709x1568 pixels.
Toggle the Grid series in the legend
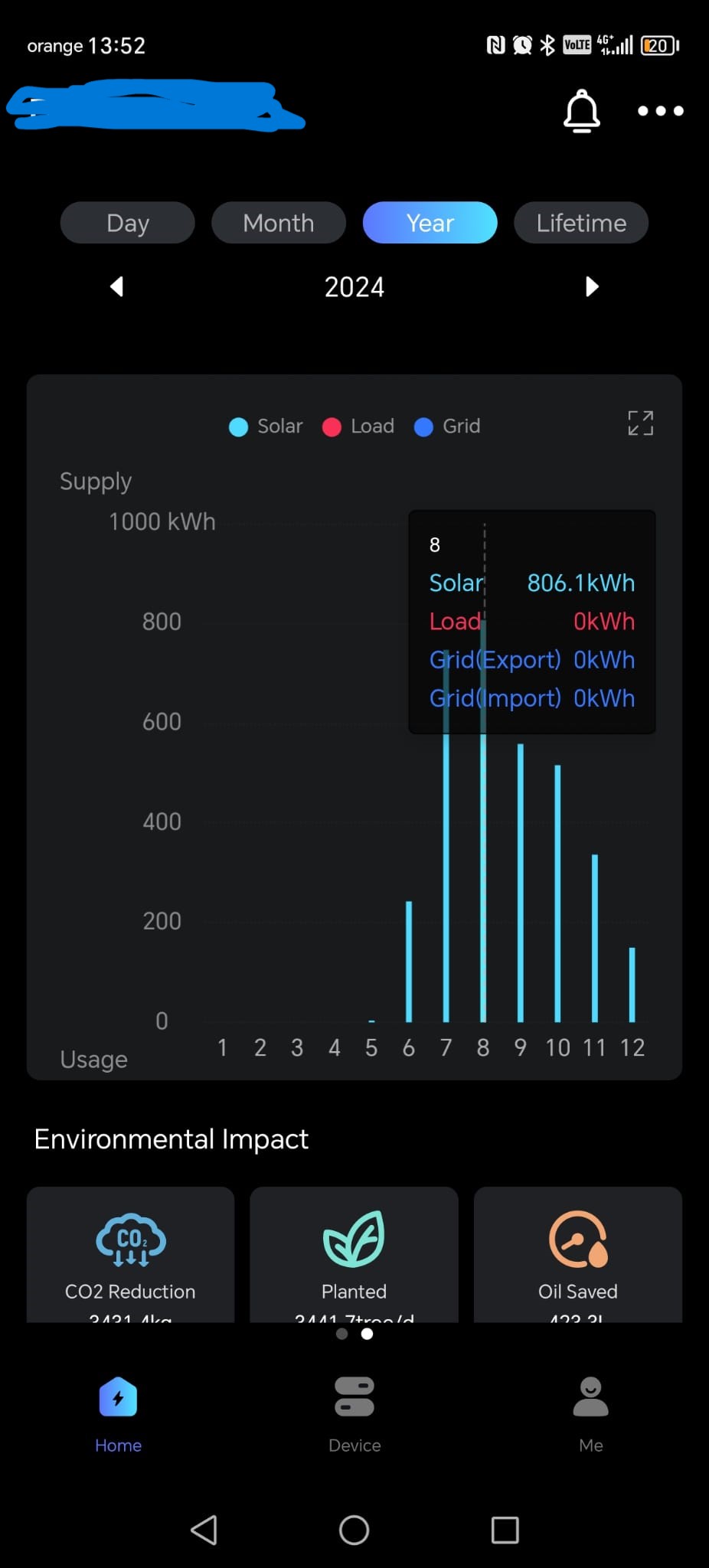(447, 426)
